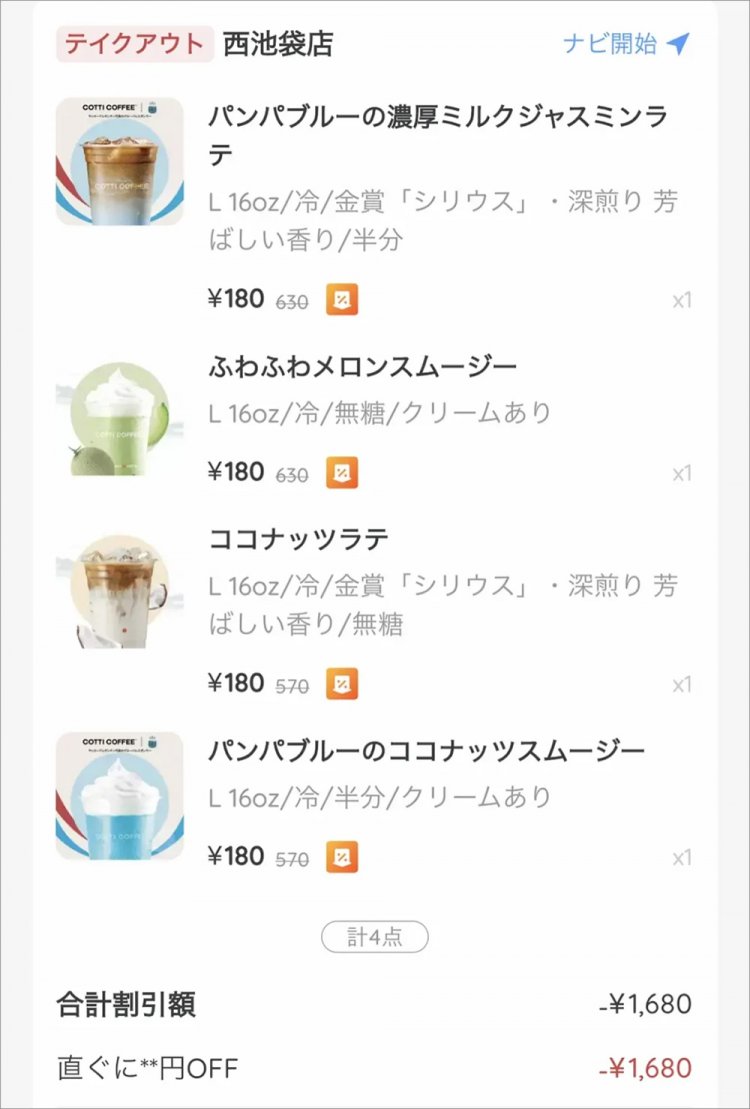Image resolution: width=750 pixels, height=1109 pixels.
Task: Tap the discount icon beside the coconut smoothie price
Action: point(342,857)
